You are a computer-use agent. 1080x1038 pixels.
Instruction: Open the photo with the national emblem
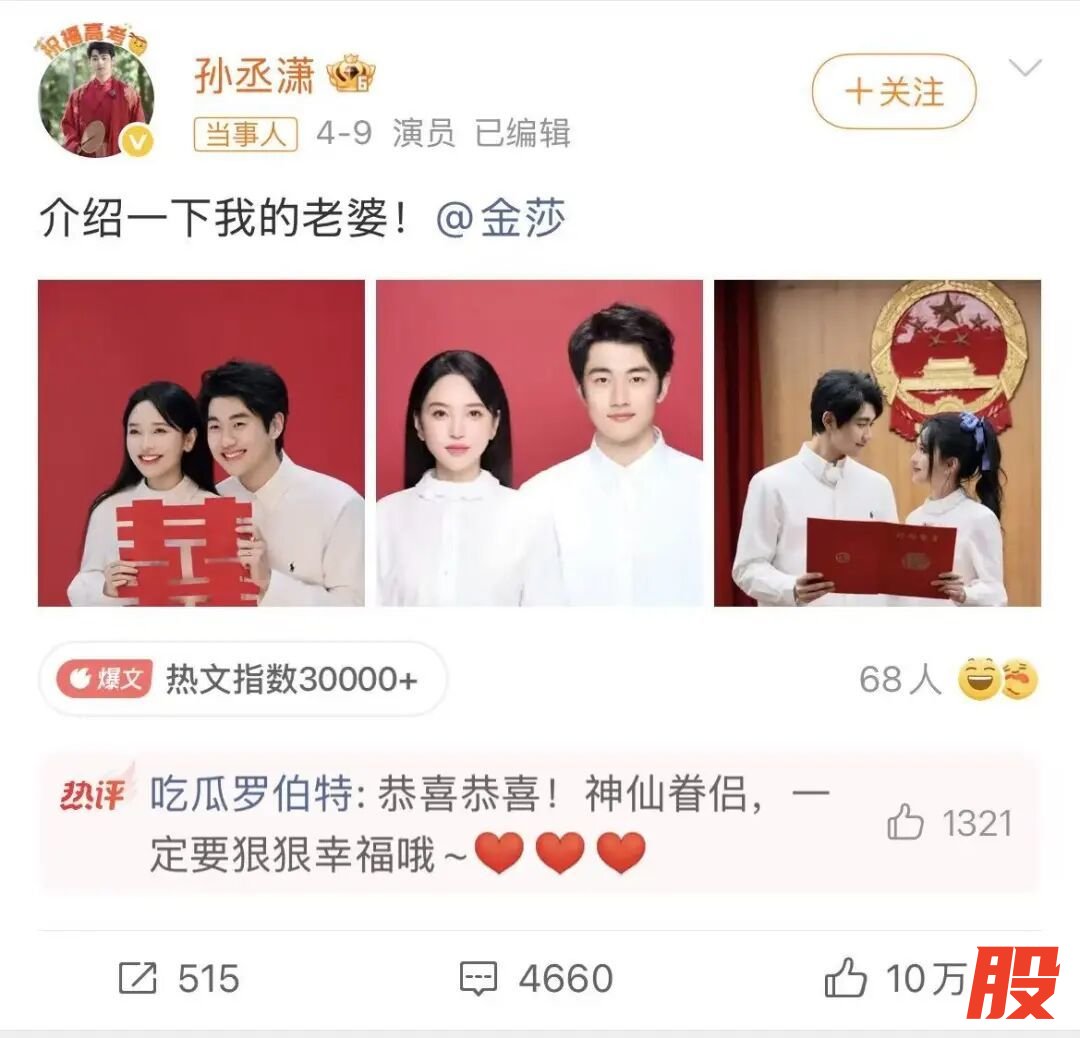coord(877,443)
